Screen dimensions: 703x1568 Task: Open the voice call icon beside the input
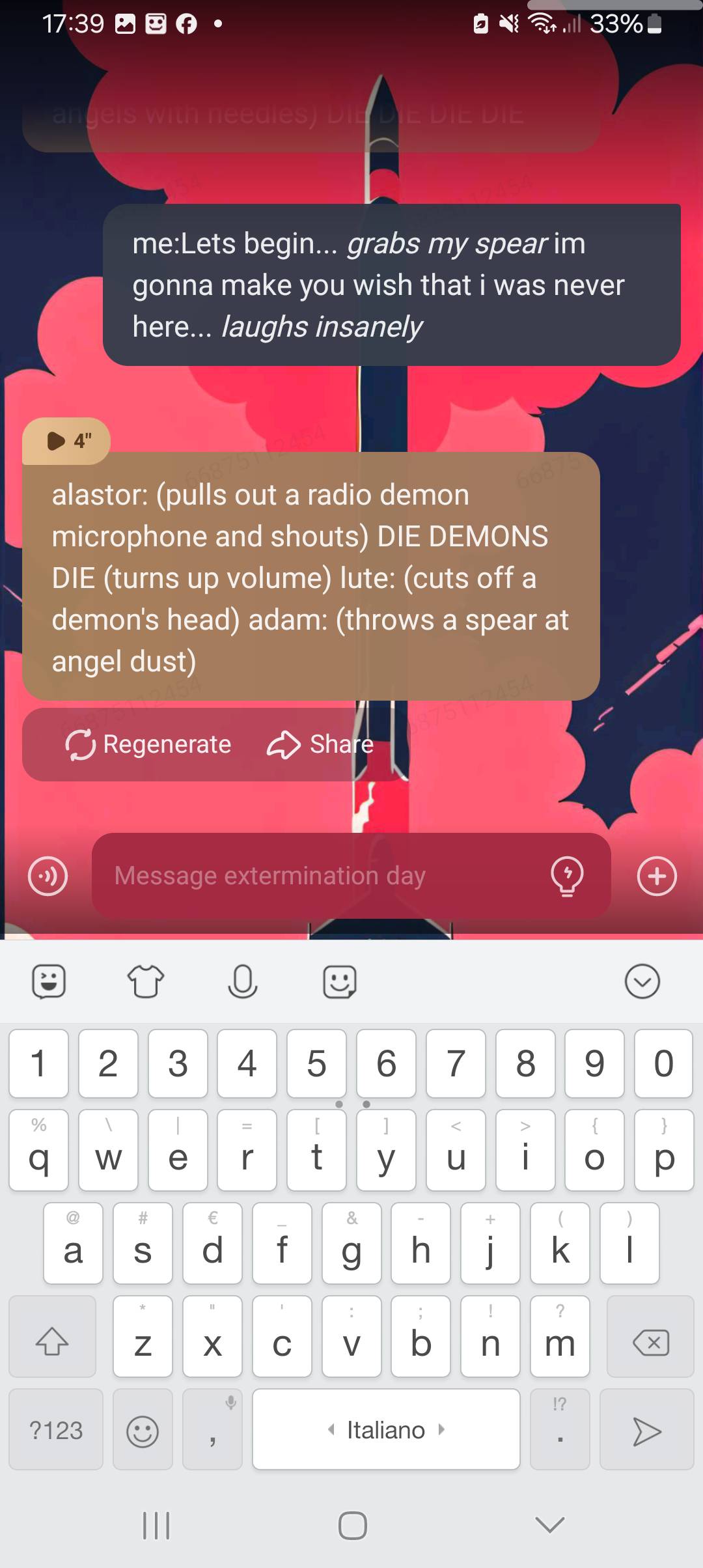(48, 876)
